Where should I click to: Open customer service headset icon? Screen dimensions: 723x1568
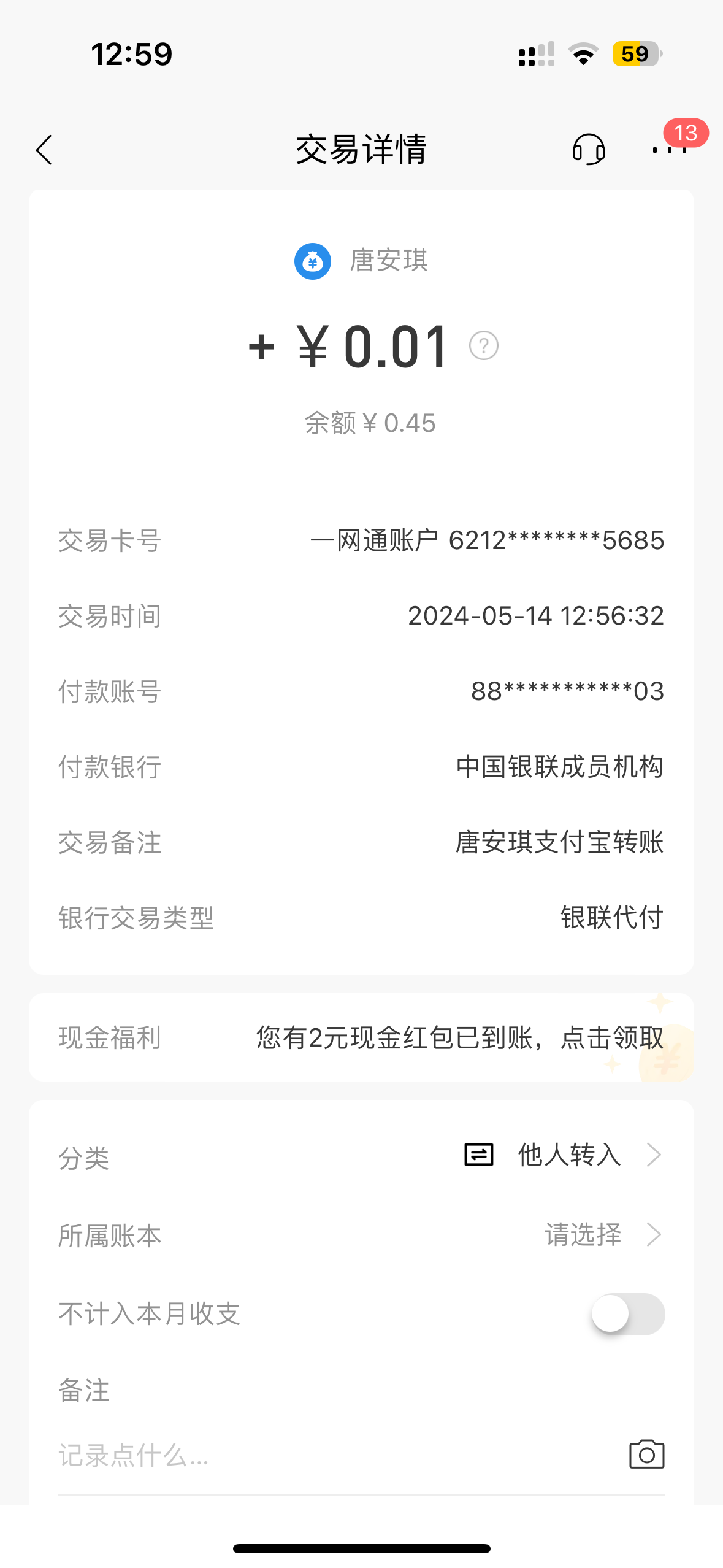589,149
